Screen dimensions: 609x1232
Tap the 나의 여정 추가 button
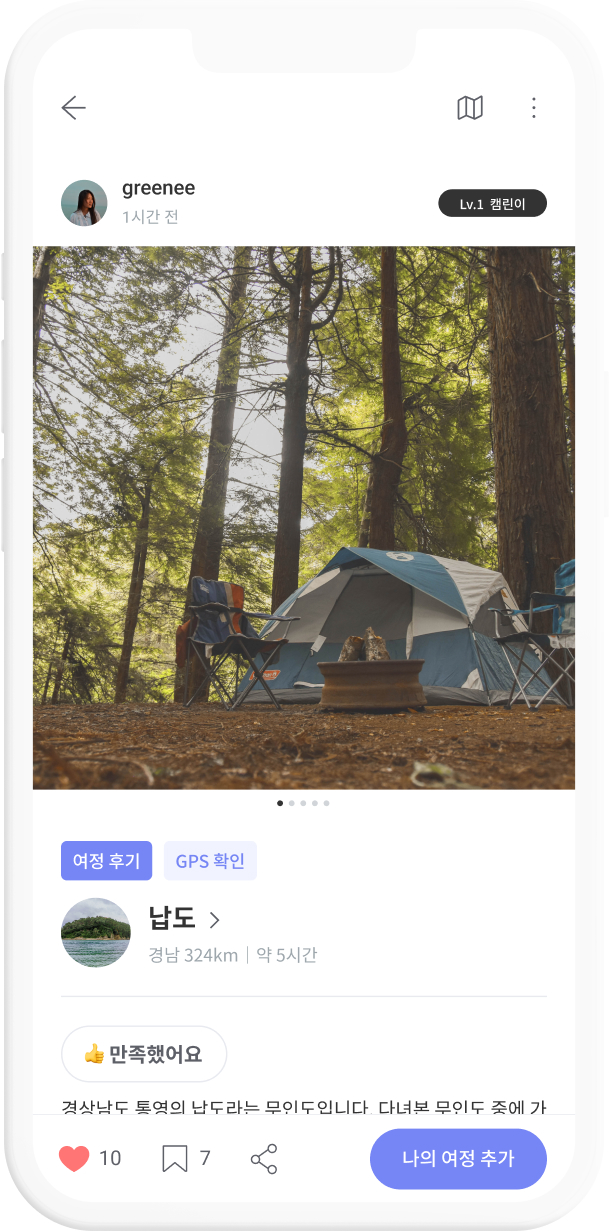[458, 1159]
